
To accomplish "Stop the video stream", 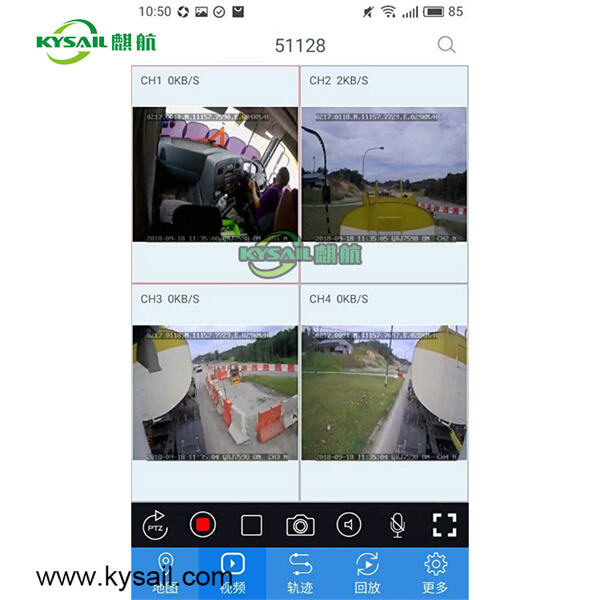I will (x=252, y=524).
